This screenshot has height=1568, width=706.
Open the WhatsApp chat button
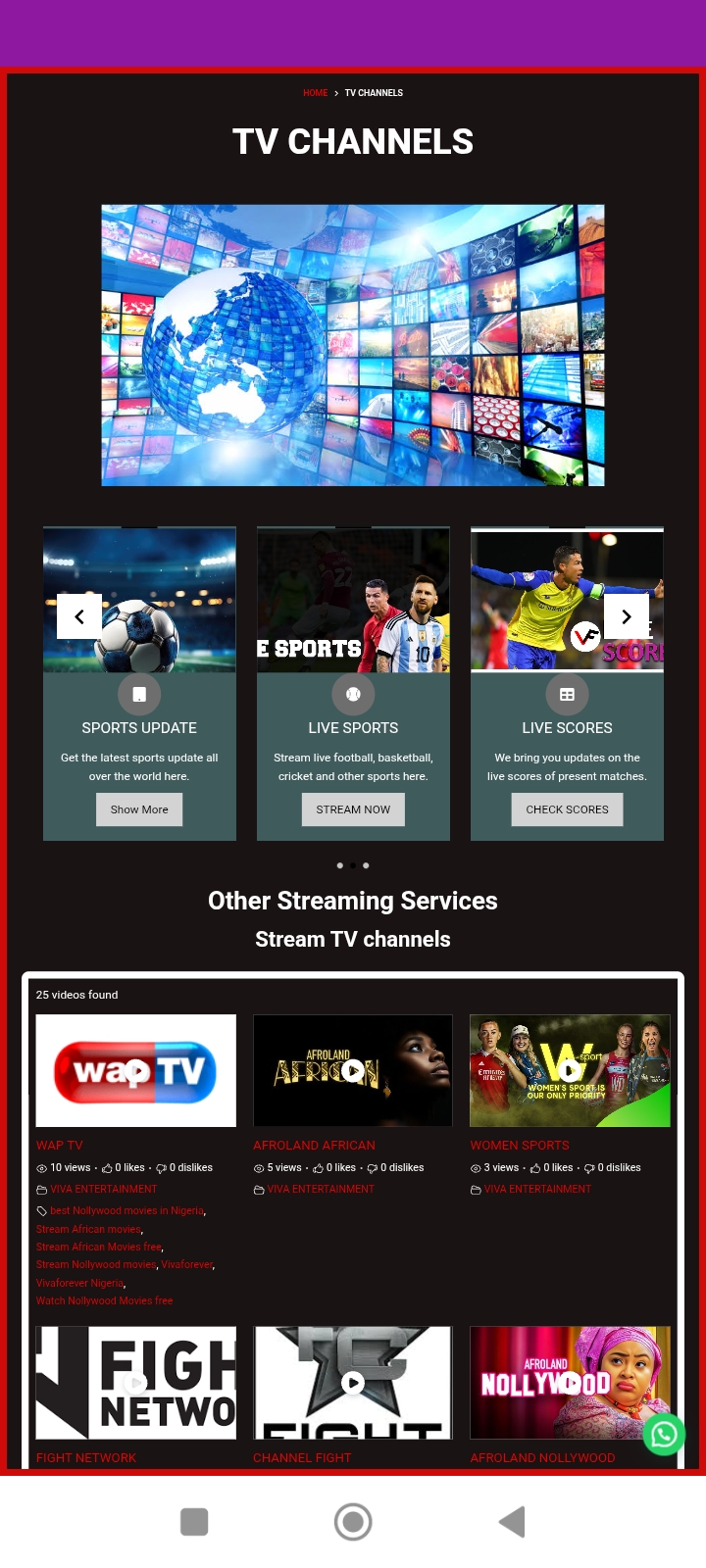664,1435
